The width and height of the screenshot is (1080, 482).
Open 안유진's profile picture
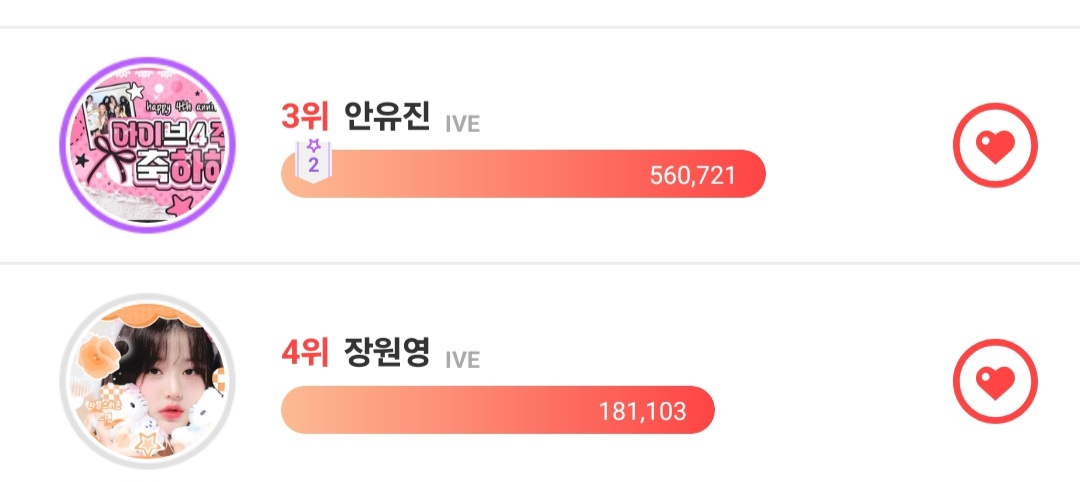(x=148, y=146)
